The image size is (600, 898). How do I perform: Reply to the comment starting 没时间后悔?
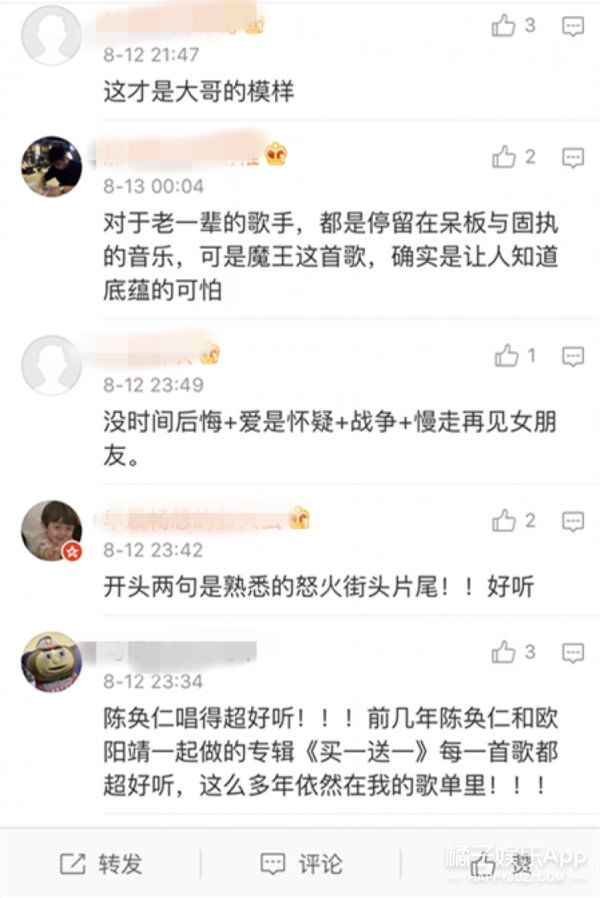click(x=573, y=355)
